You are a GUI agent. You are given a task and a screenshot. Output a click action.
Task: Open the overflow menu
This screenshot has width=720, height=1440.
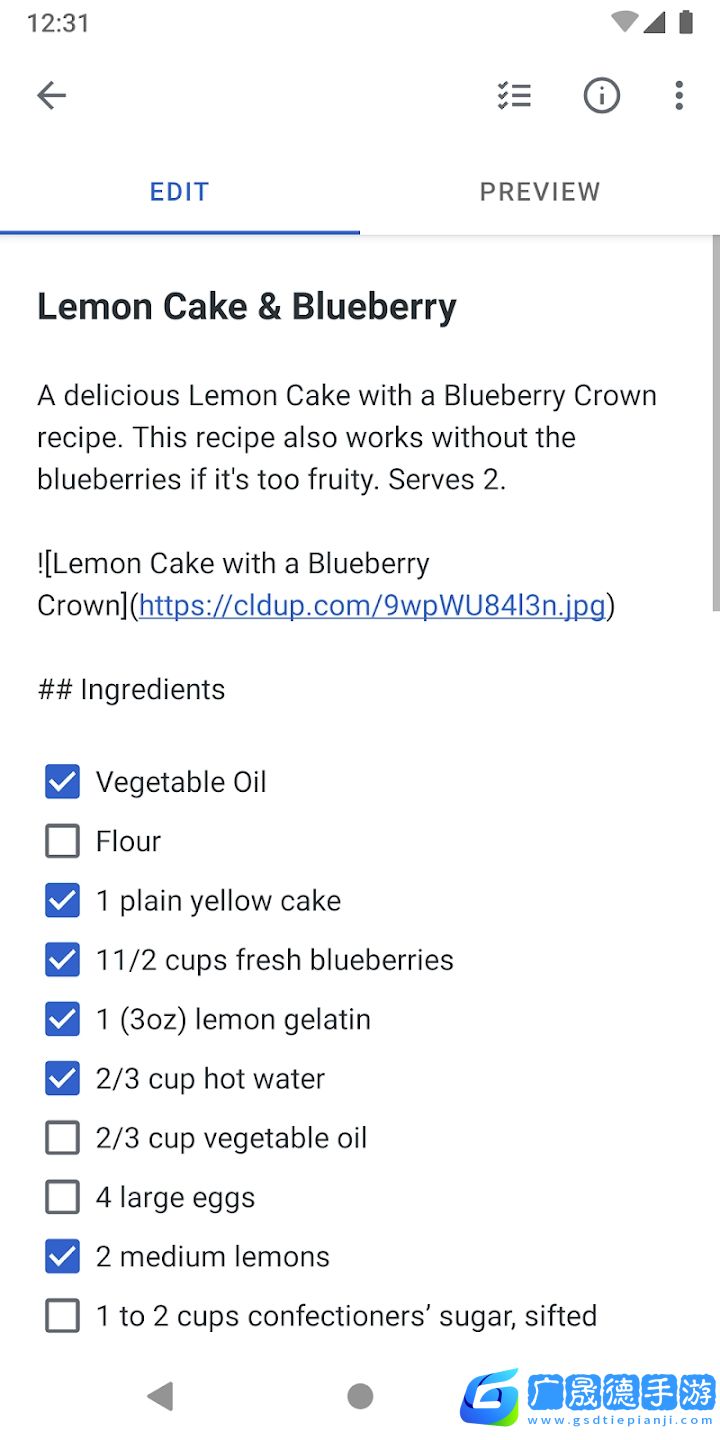679,96
